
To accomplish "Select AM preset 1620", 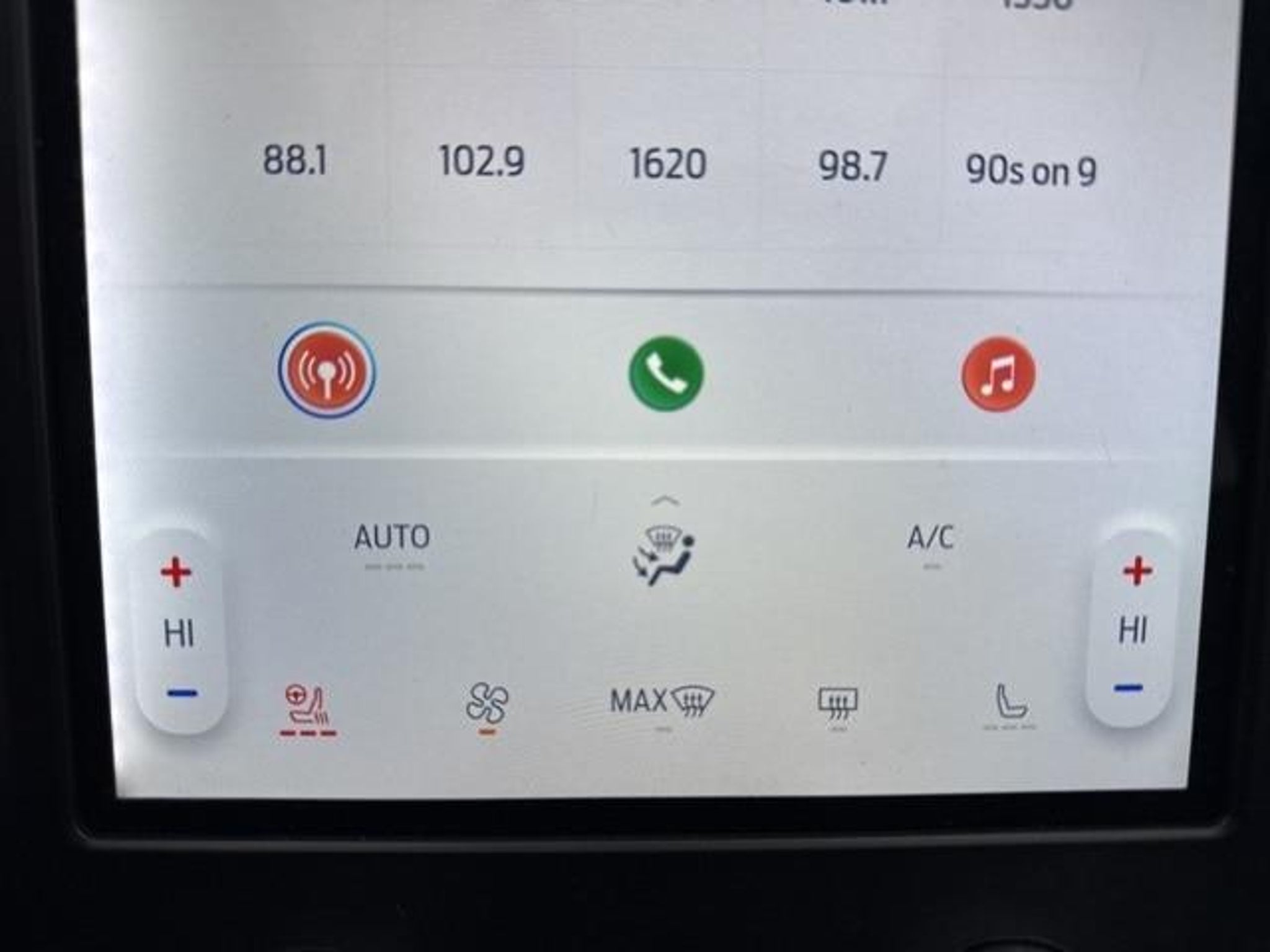I will coord(668,165).
